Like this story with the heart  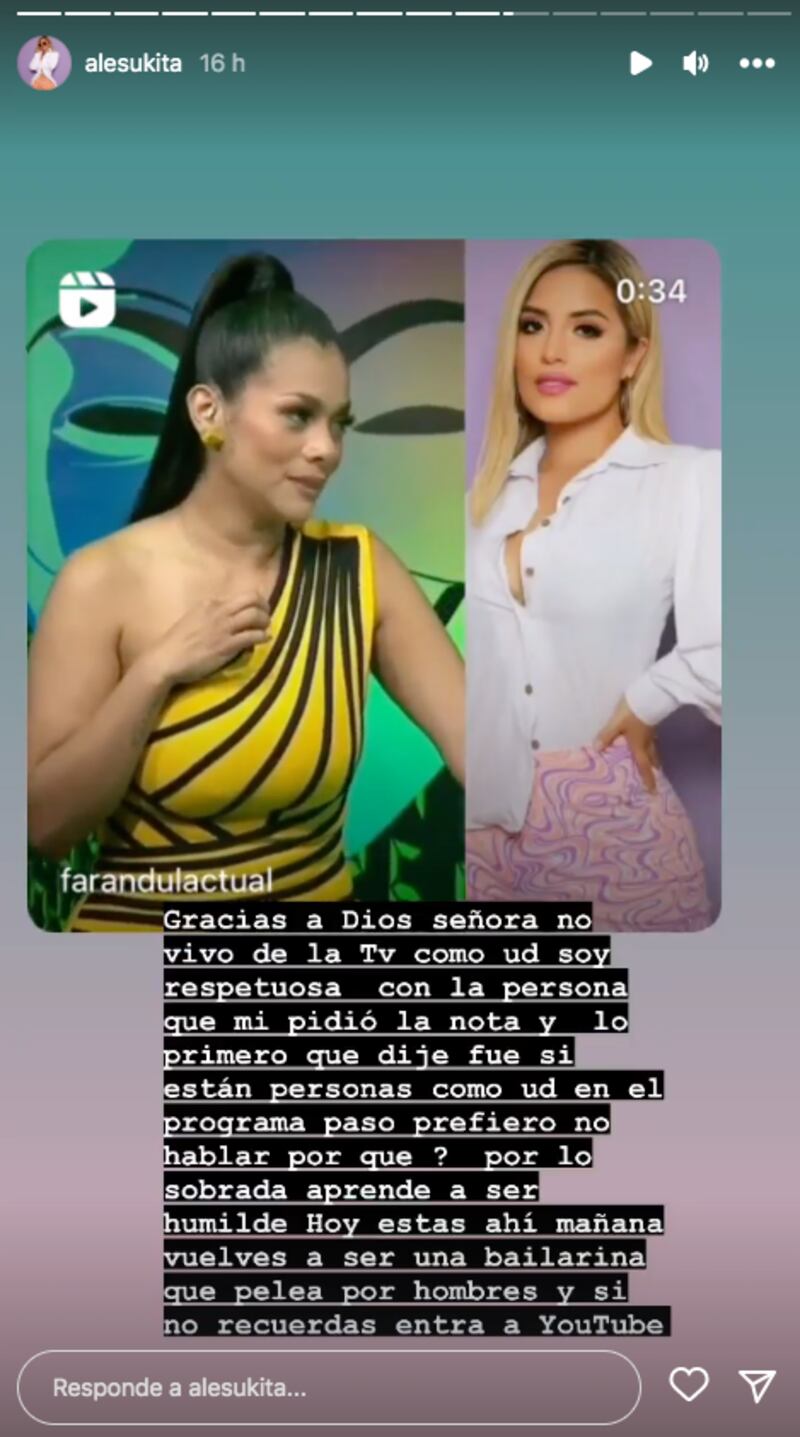689,1384
